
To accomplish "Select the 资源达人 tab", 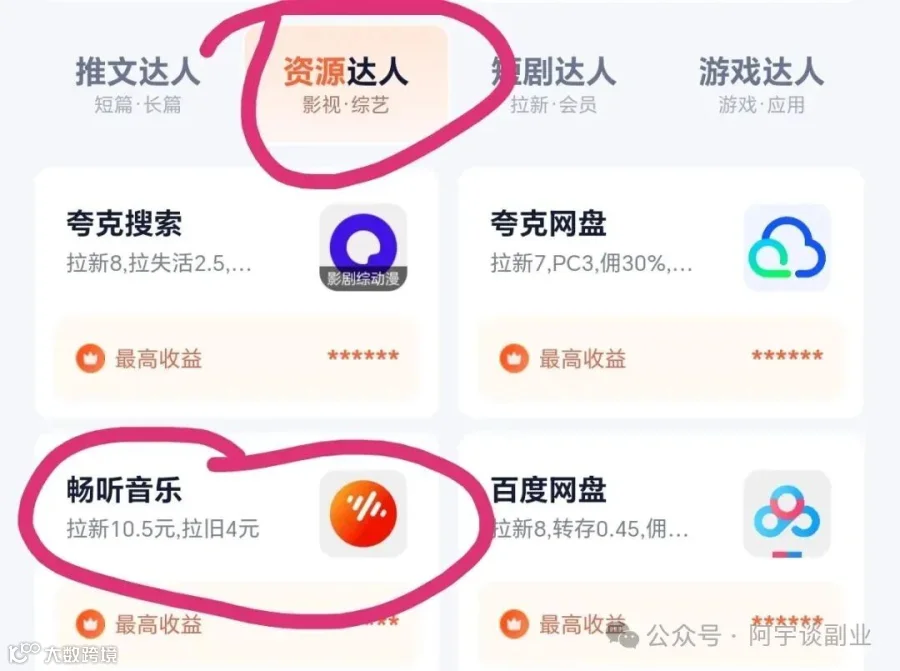I will (x=346, y=85).
